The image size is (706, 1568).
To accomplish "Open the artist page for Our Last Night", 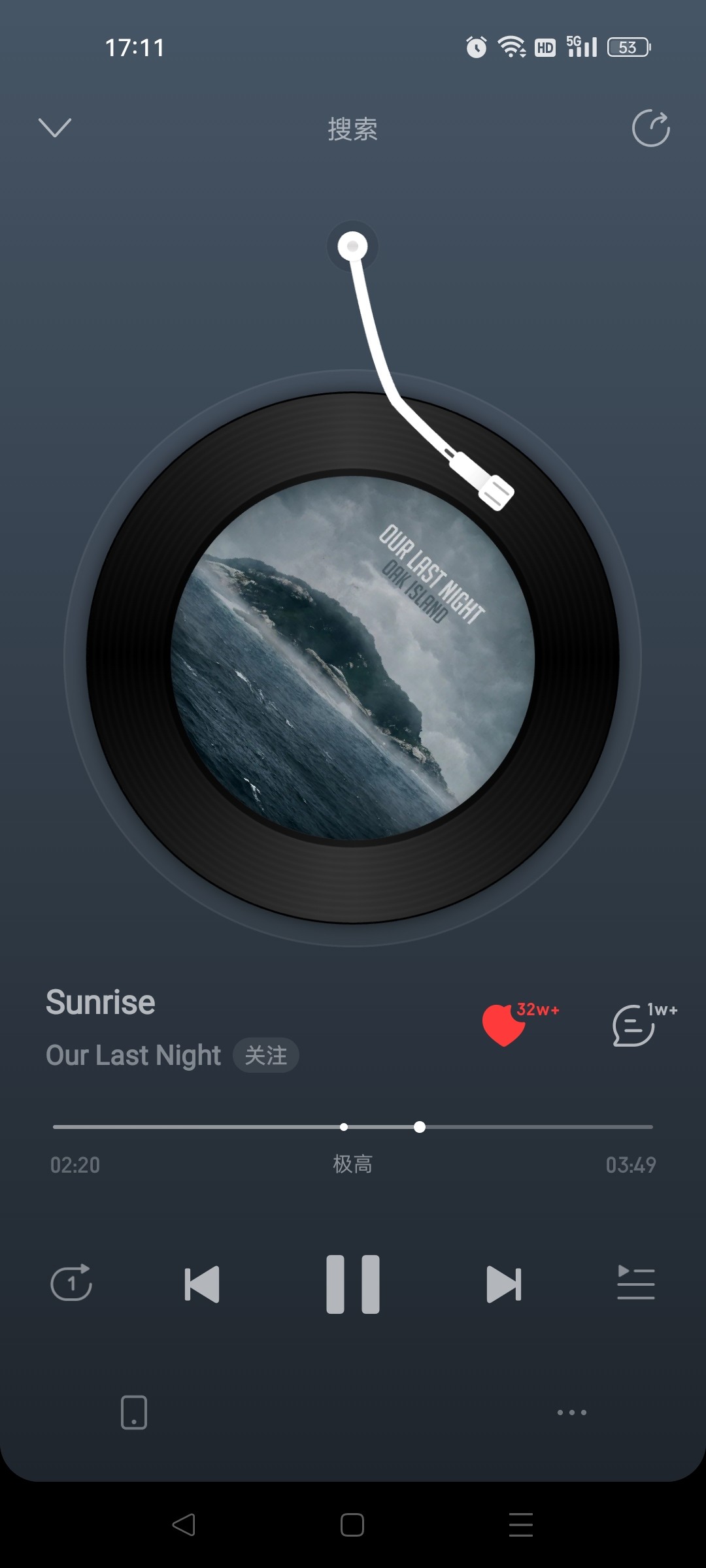I will [133, 1055].
